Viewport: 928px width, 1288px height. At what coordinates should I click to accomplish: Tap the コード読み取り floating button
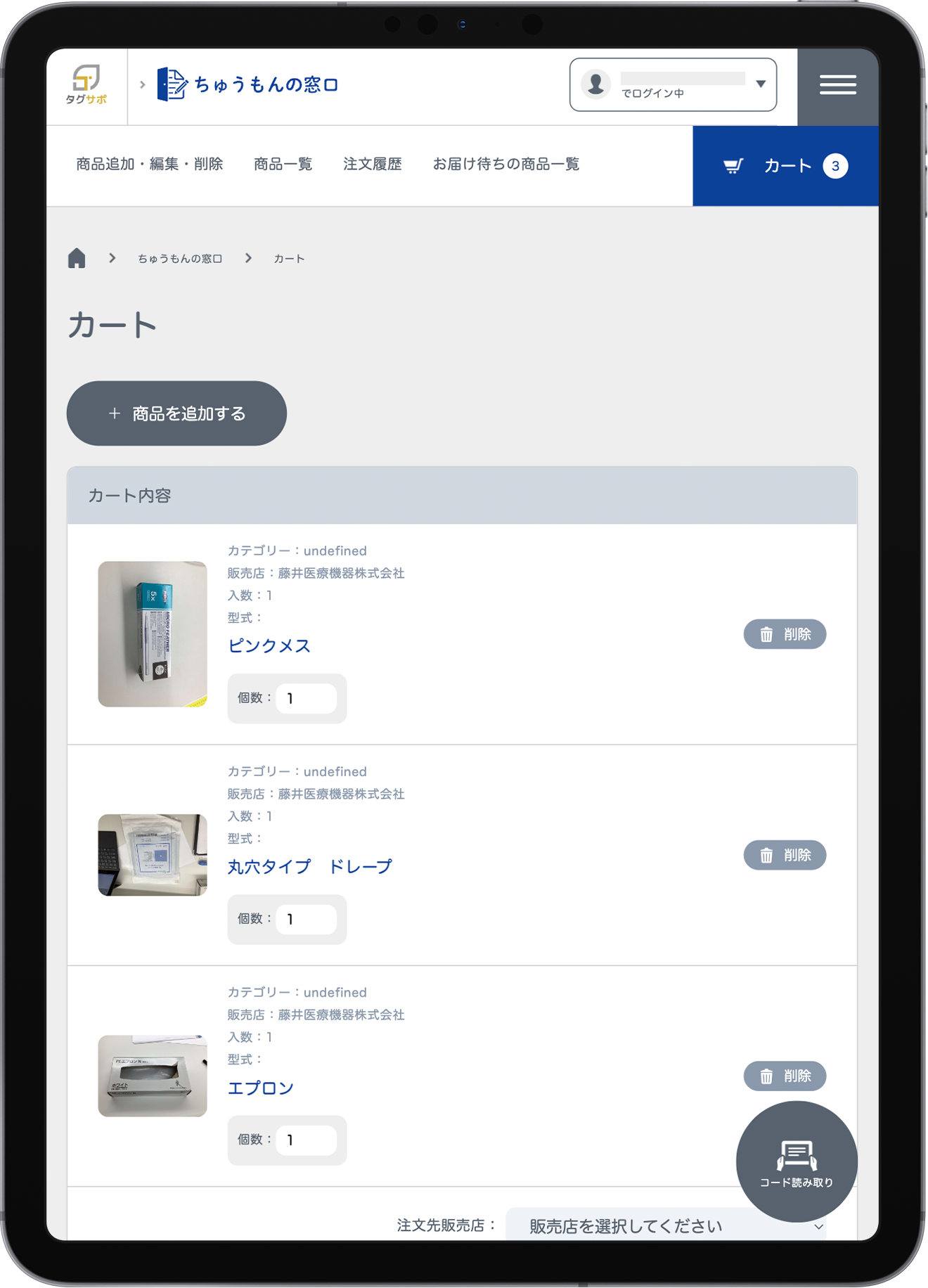point(796,1161)
